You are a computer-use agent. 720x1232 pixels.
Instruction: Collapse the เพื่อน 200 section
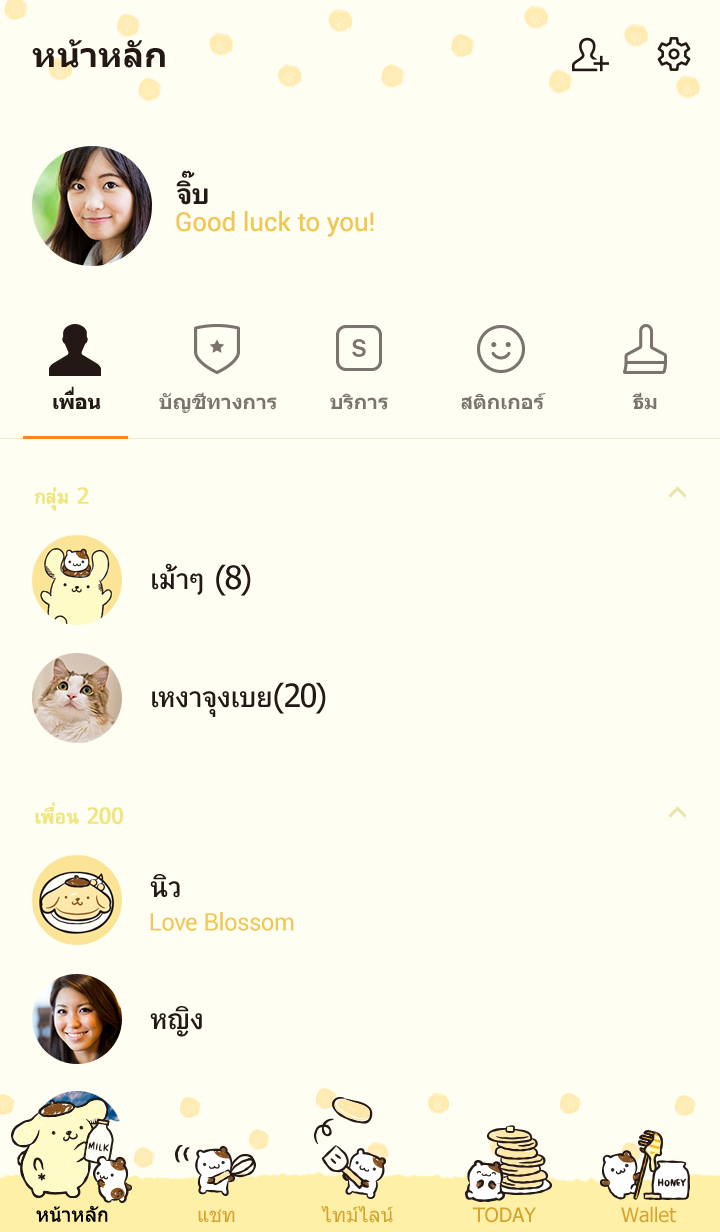click(x=677, y=812)
